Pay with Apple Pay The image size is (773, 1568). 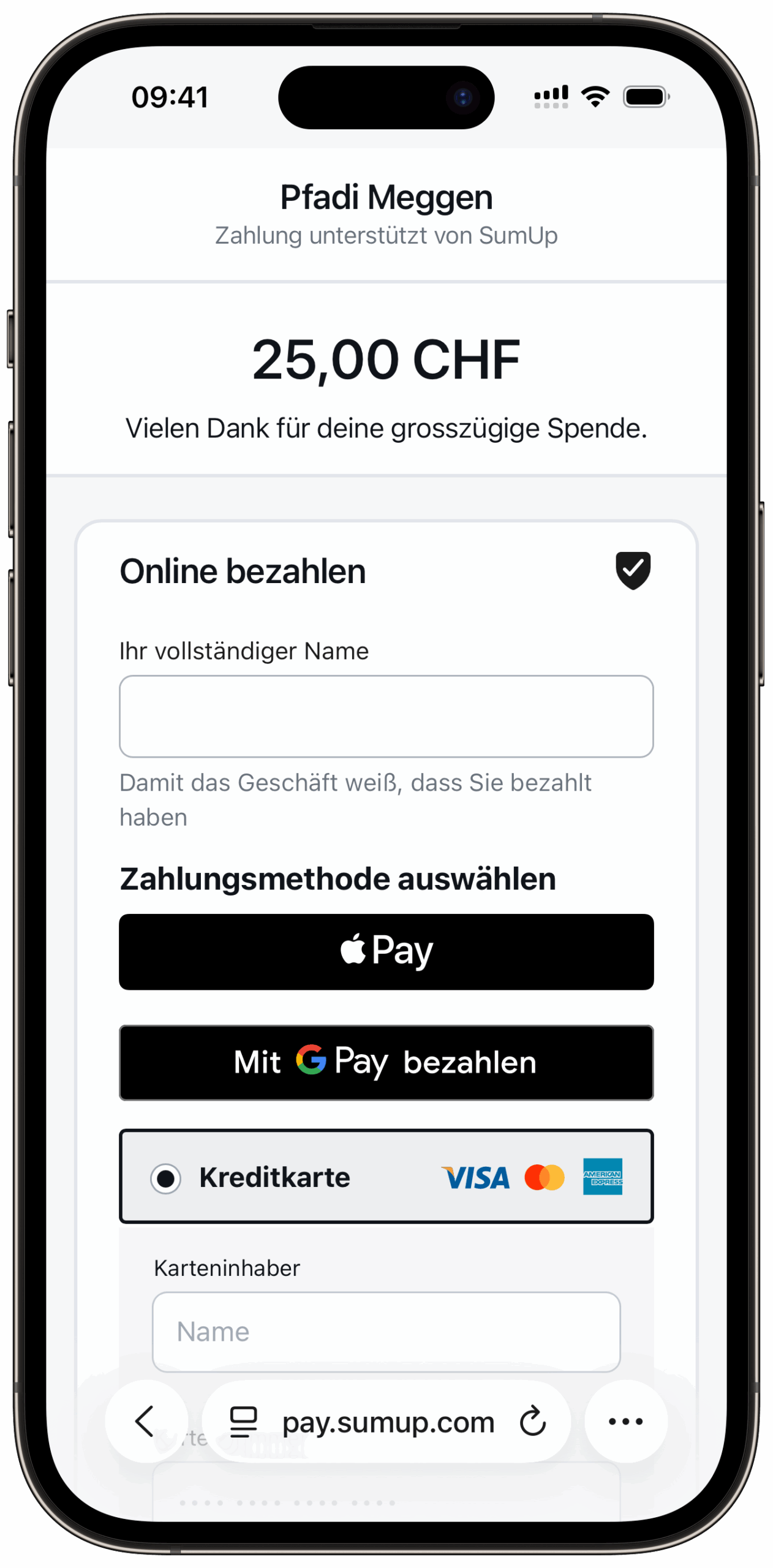[x=386, y=951]
